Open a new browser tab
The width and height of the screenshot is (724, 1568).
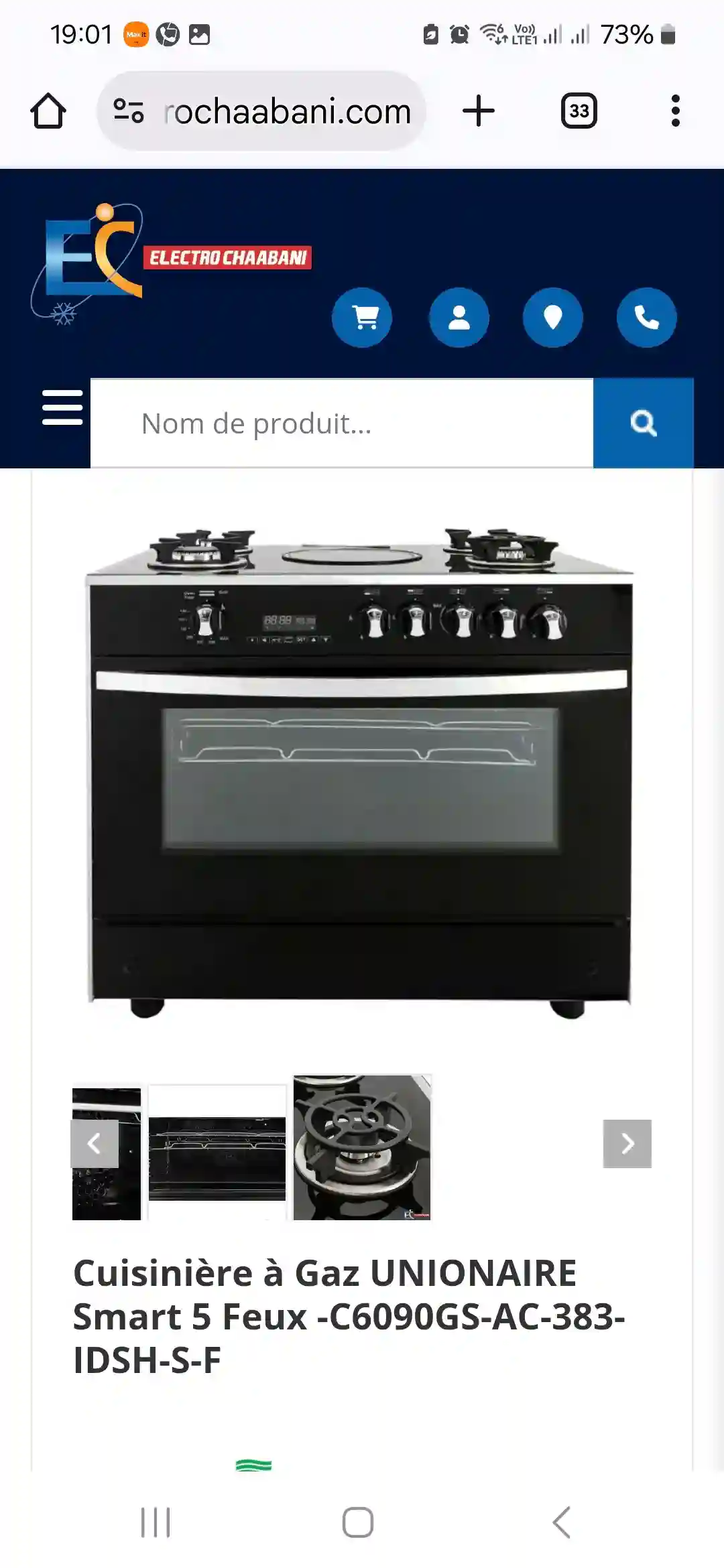coord(479,111)
